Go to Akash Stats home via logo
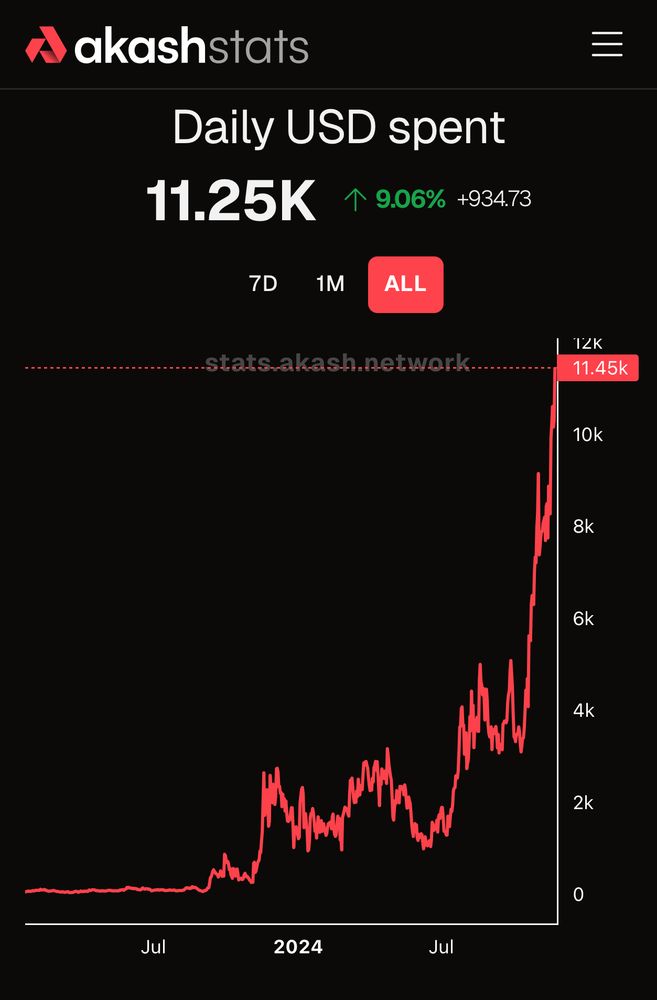Image resolution: width=657 pixels, height=1000 pixels. tap(167, 46)
